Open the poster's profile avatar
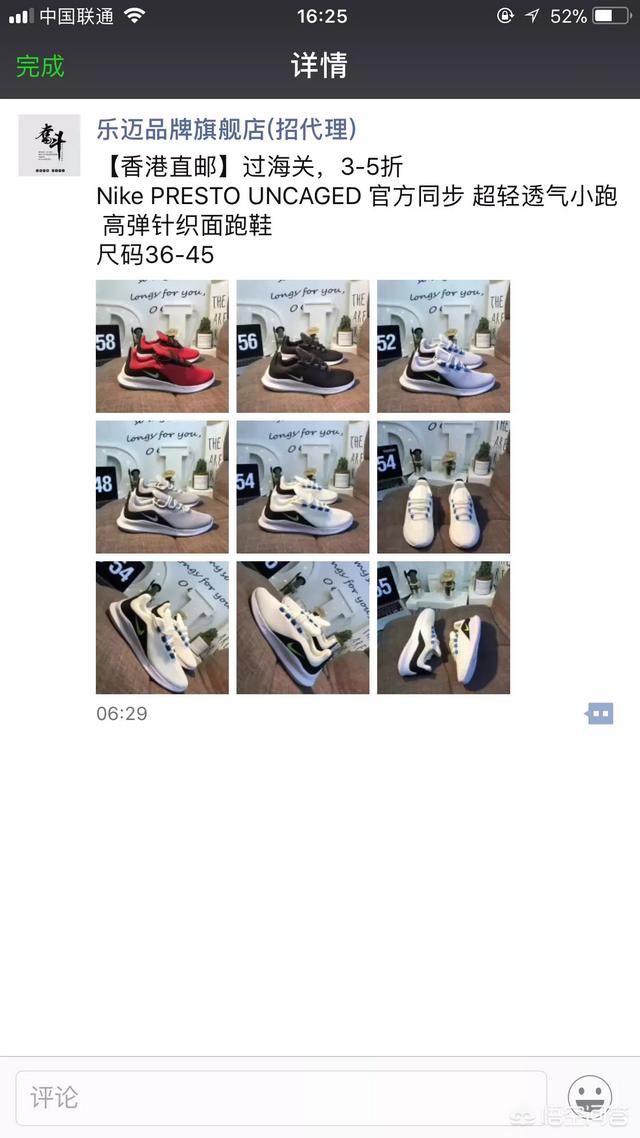 tap(49, 145)
